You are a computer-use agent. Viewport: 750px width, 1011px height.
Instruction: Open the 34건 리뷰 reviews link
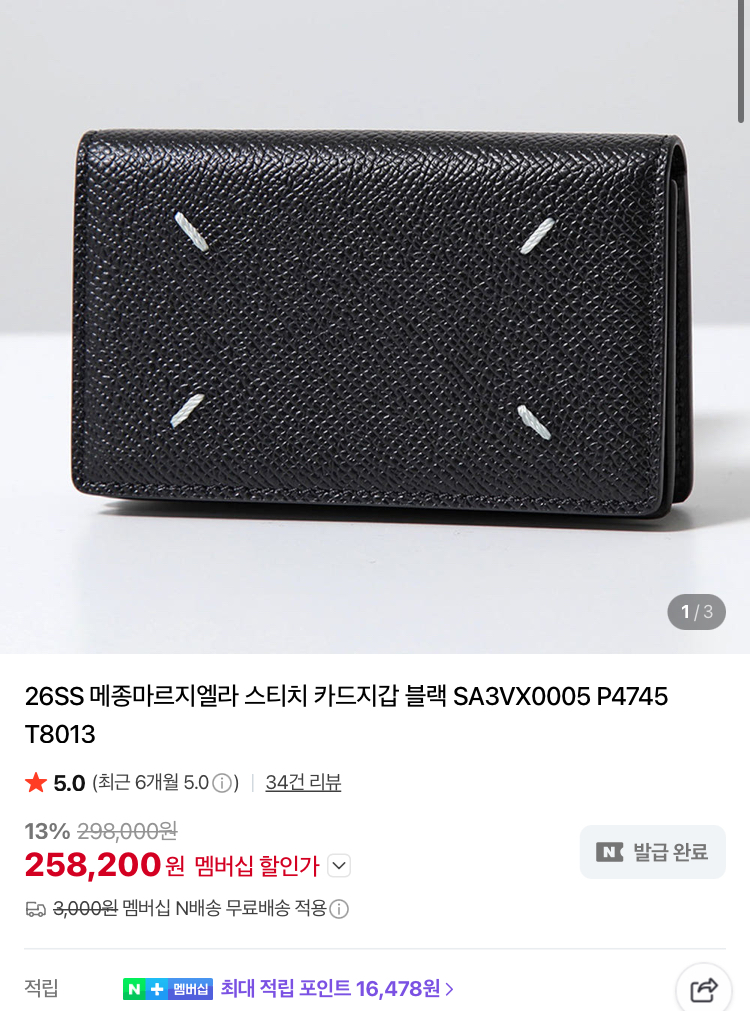[x=303, y=783]
